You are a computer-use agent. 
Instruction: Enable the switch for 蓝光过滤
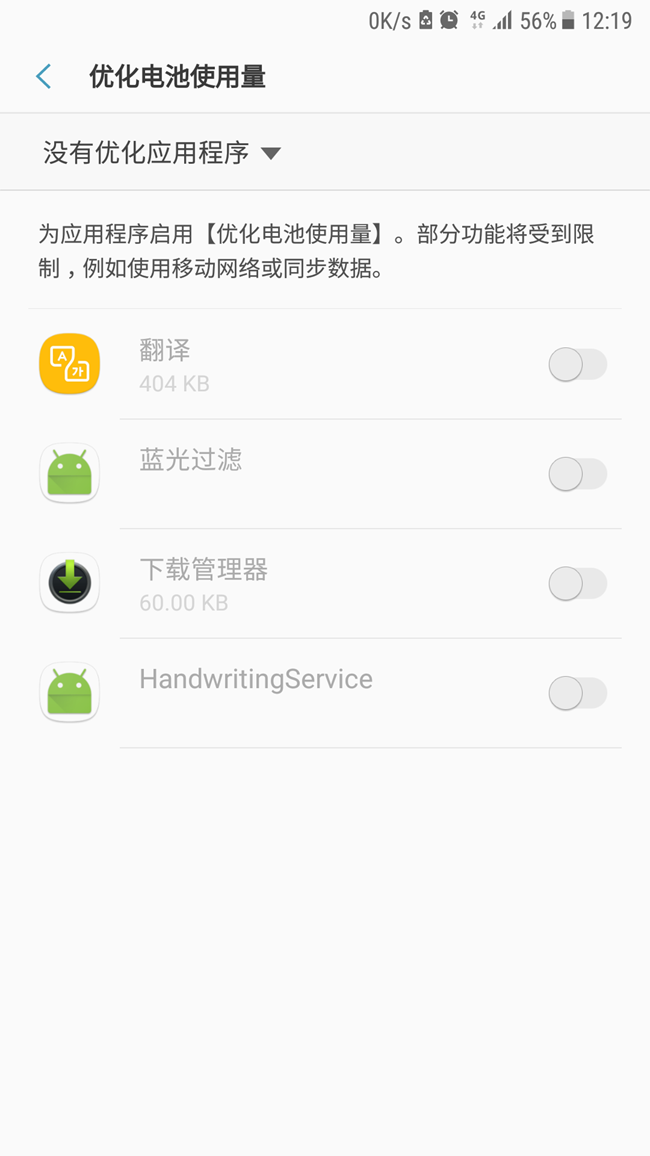pos(577,474)
